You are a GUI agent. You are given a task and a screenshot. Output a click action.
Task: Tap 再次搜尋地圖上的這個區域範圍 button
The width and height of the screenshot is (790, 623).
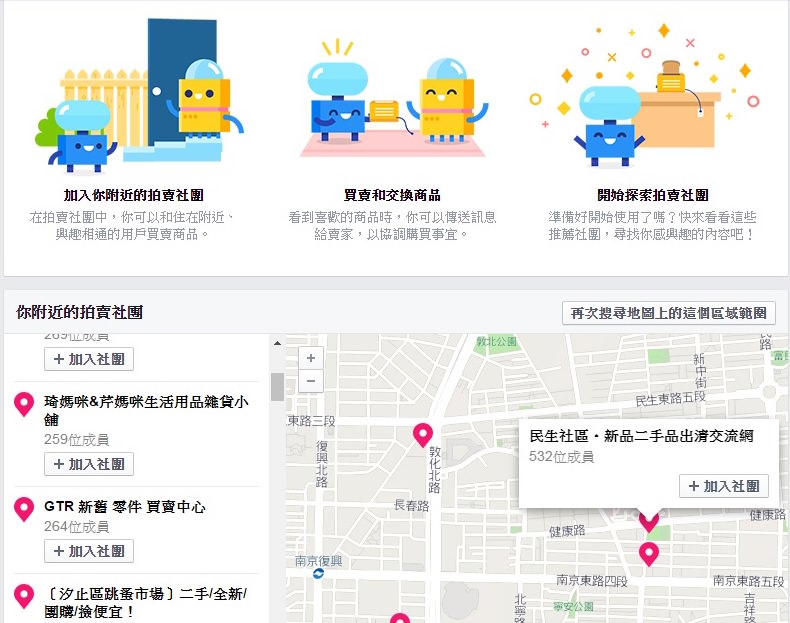668,313
